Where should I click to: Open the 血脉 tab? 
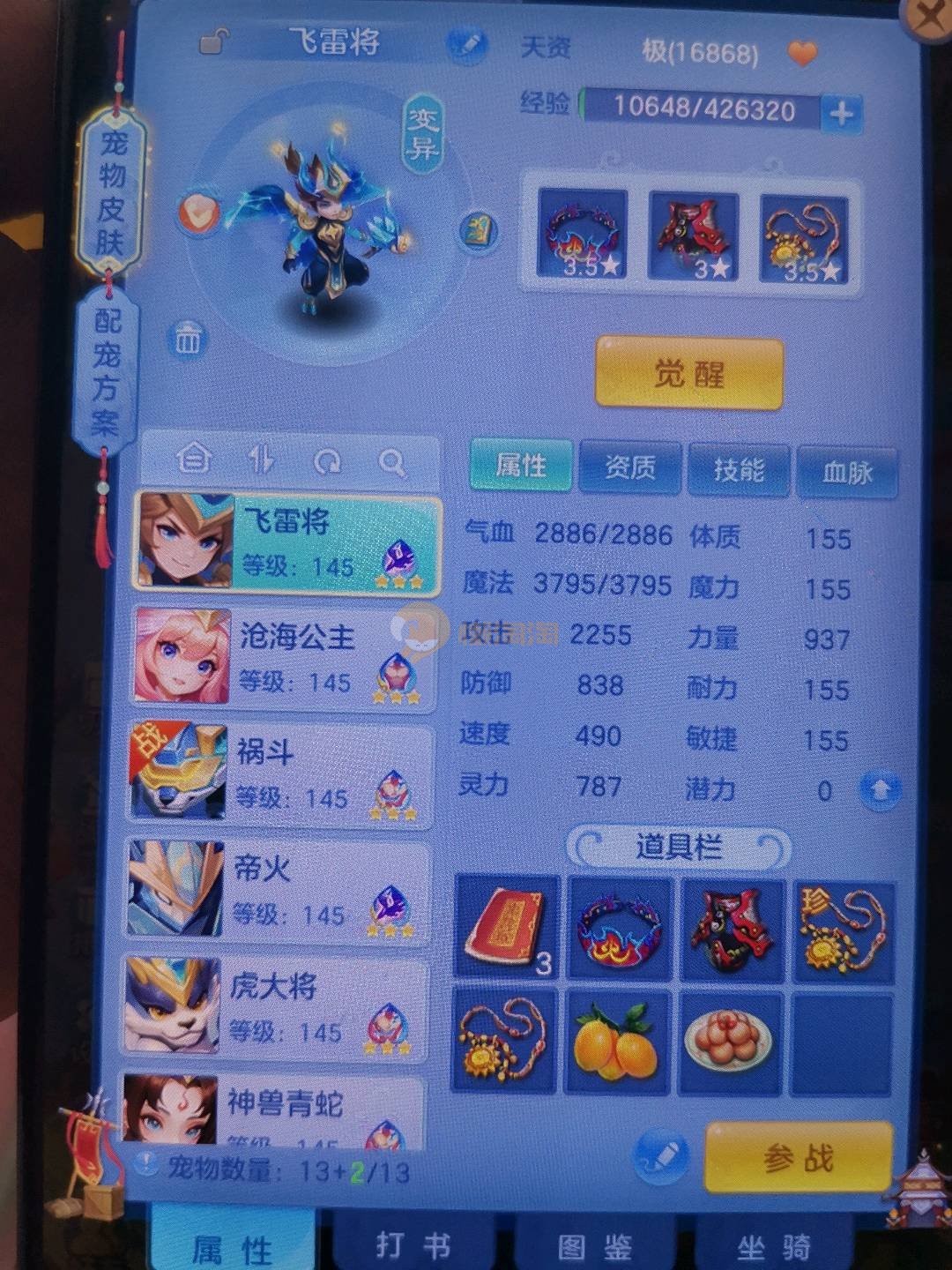coord(846,472)
